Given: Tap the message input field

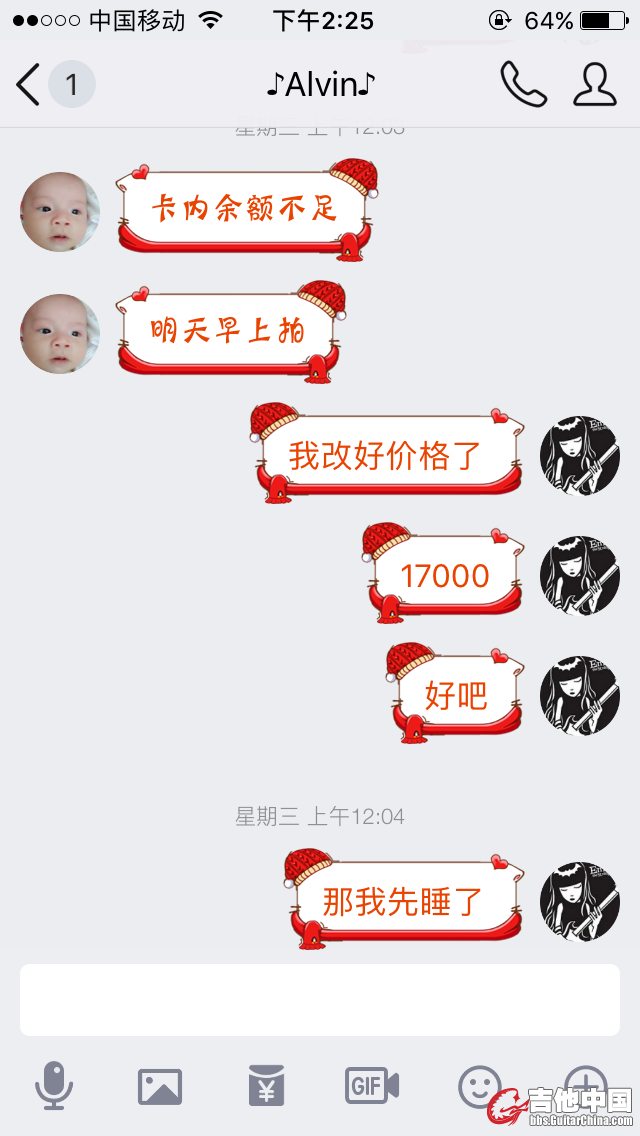Looking at the screenshot, I should [x=320, y=999].
